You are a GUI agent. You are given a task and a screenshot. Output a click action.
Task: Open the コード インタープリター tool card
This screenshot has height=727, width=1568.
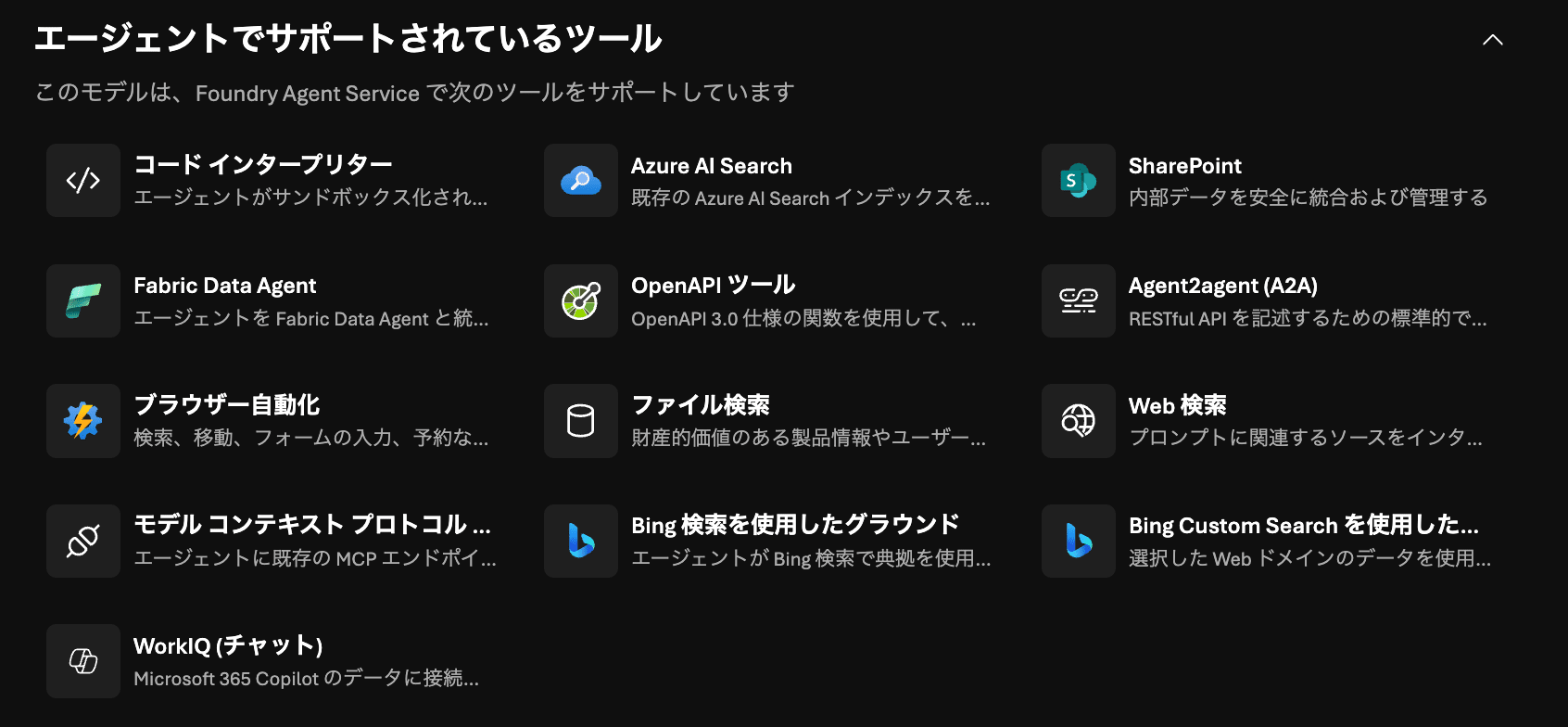263,166
